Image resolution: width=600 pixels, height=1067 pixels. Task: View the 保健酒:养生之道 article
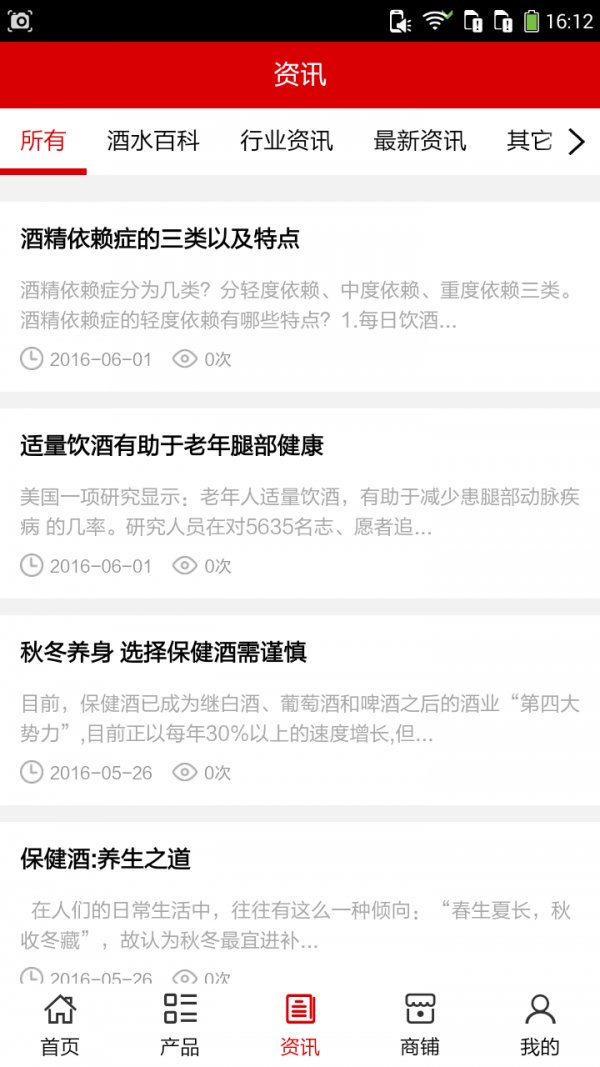(105, 859)
